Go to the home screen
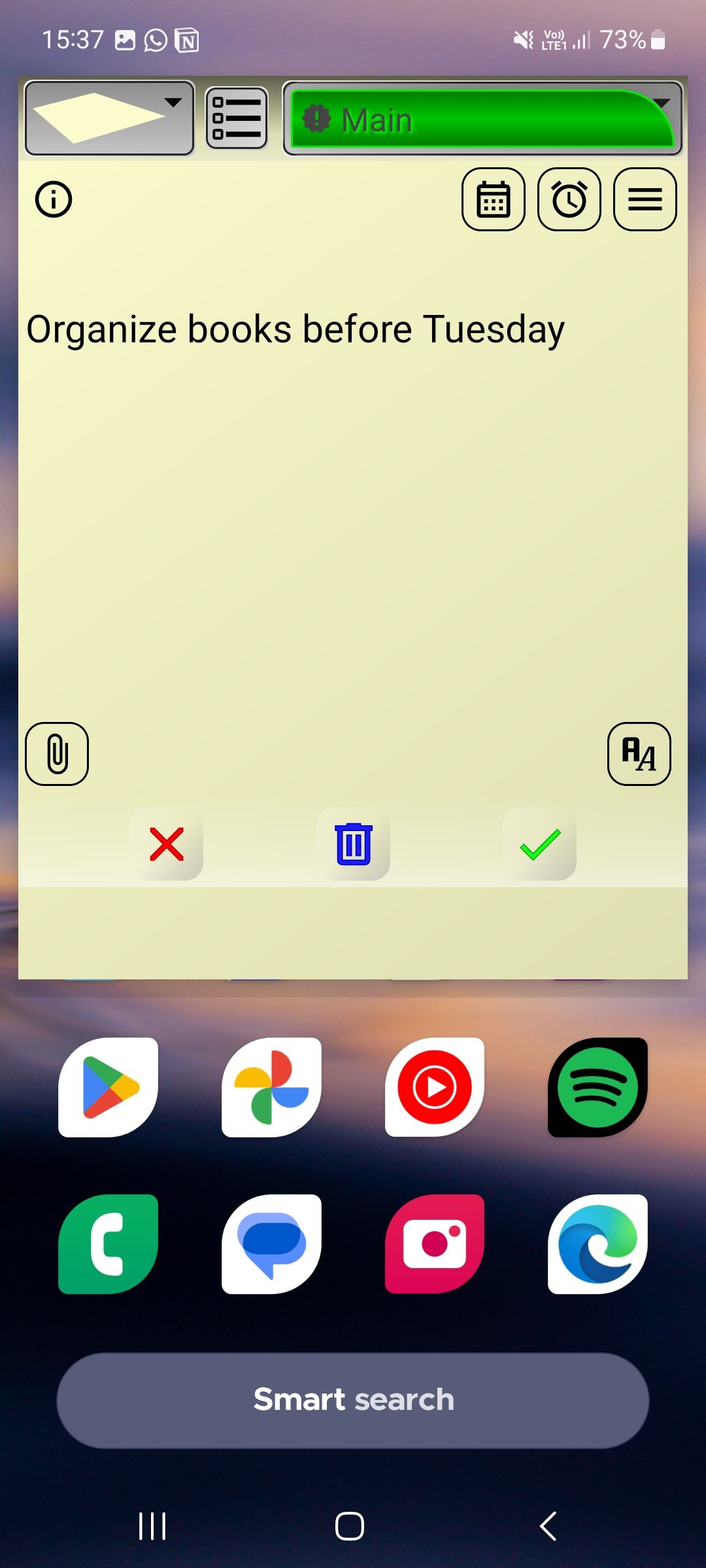706x1568 pixels. [x=350, y=1526]
